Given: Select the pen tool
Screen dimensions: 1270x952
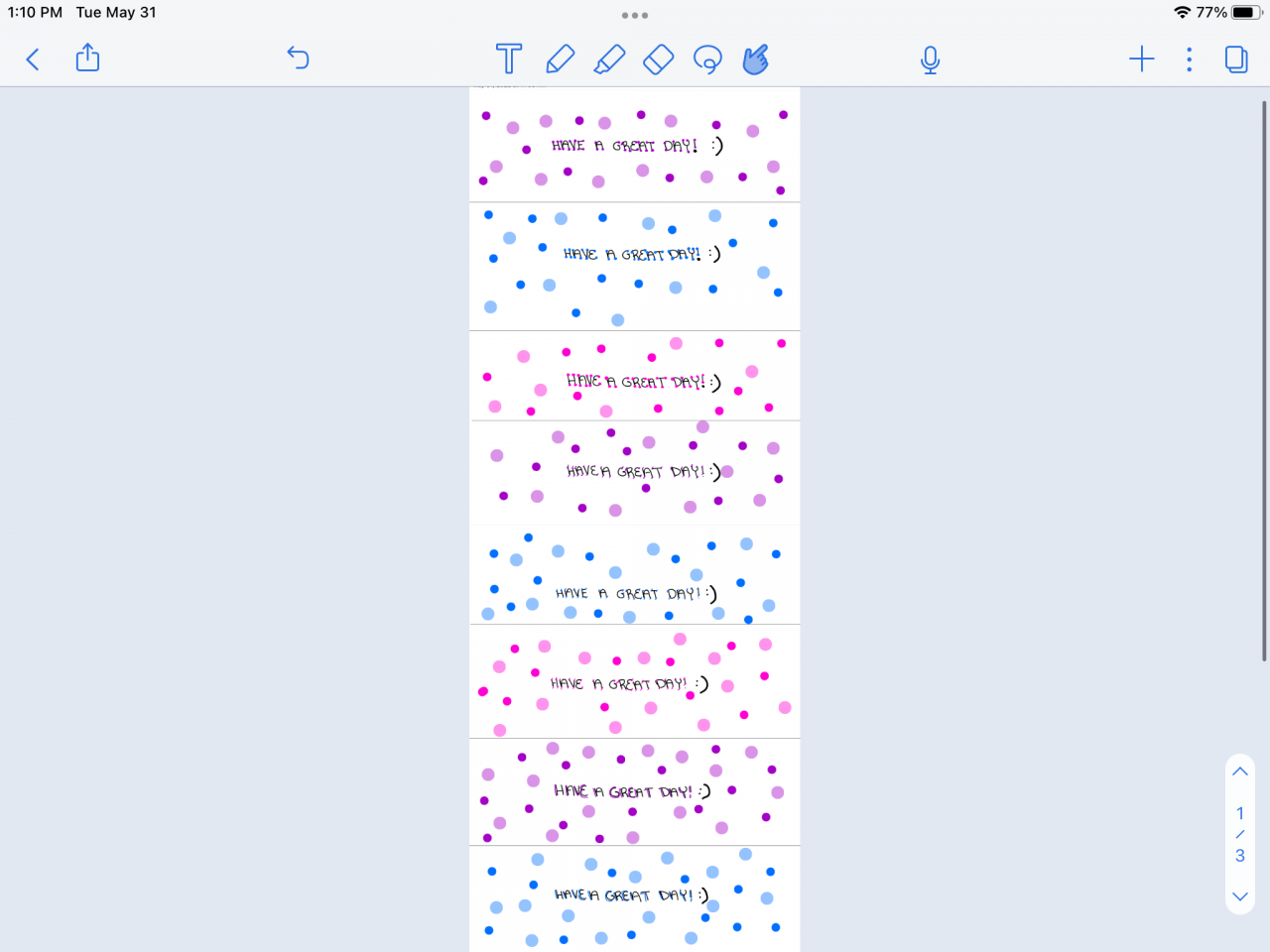Looking at the screenshot, I should pos(560,59).
